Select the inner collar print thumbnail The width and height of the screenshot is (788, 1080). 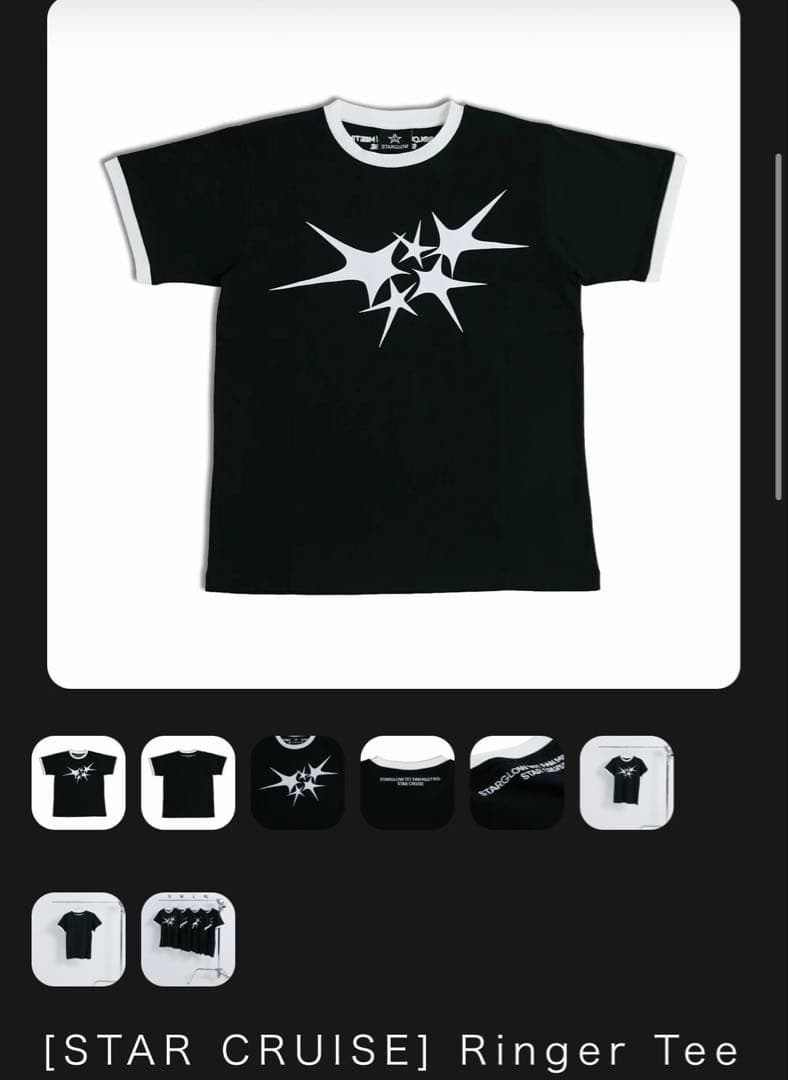pyautogui.click(x=406, y=781)
